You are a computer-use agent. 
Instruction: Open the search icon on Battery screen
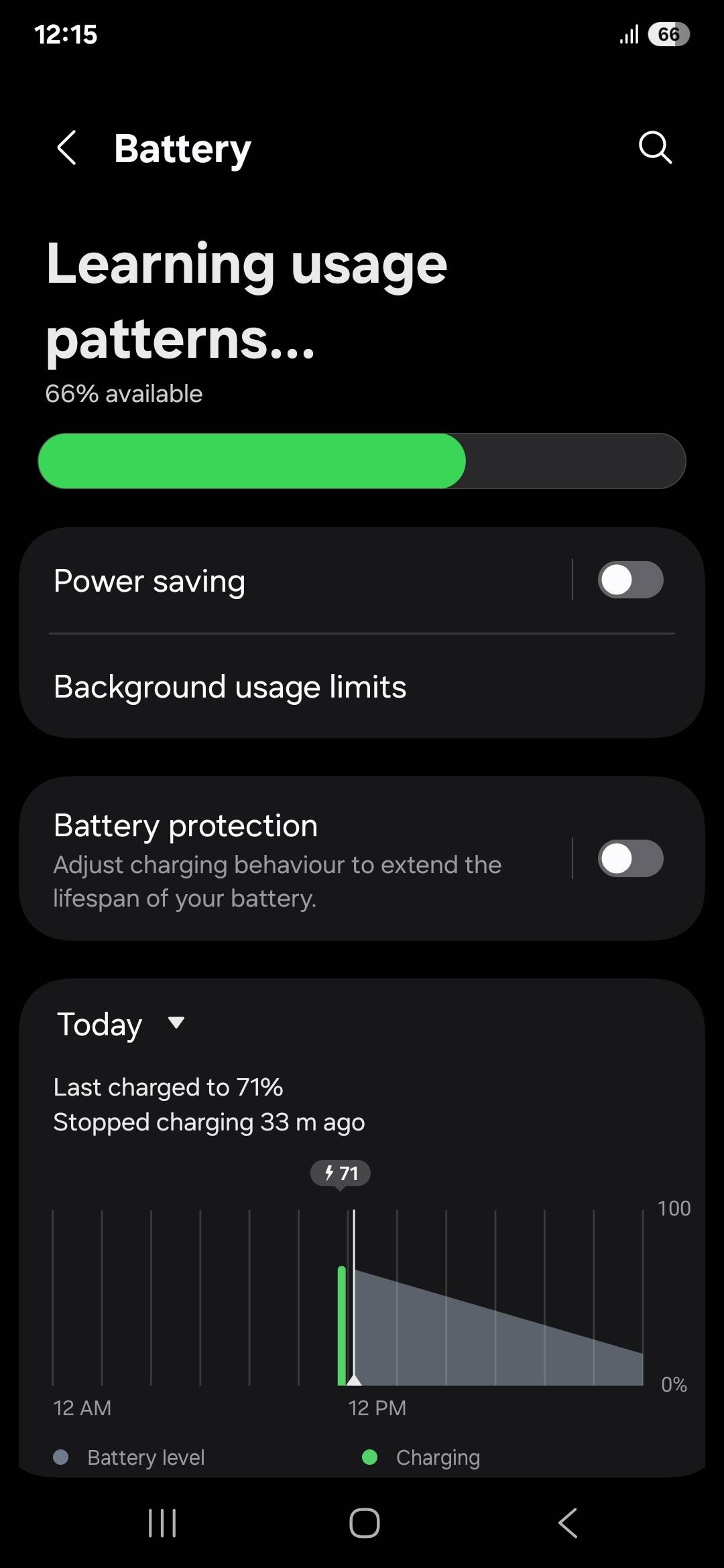[654, 147]
